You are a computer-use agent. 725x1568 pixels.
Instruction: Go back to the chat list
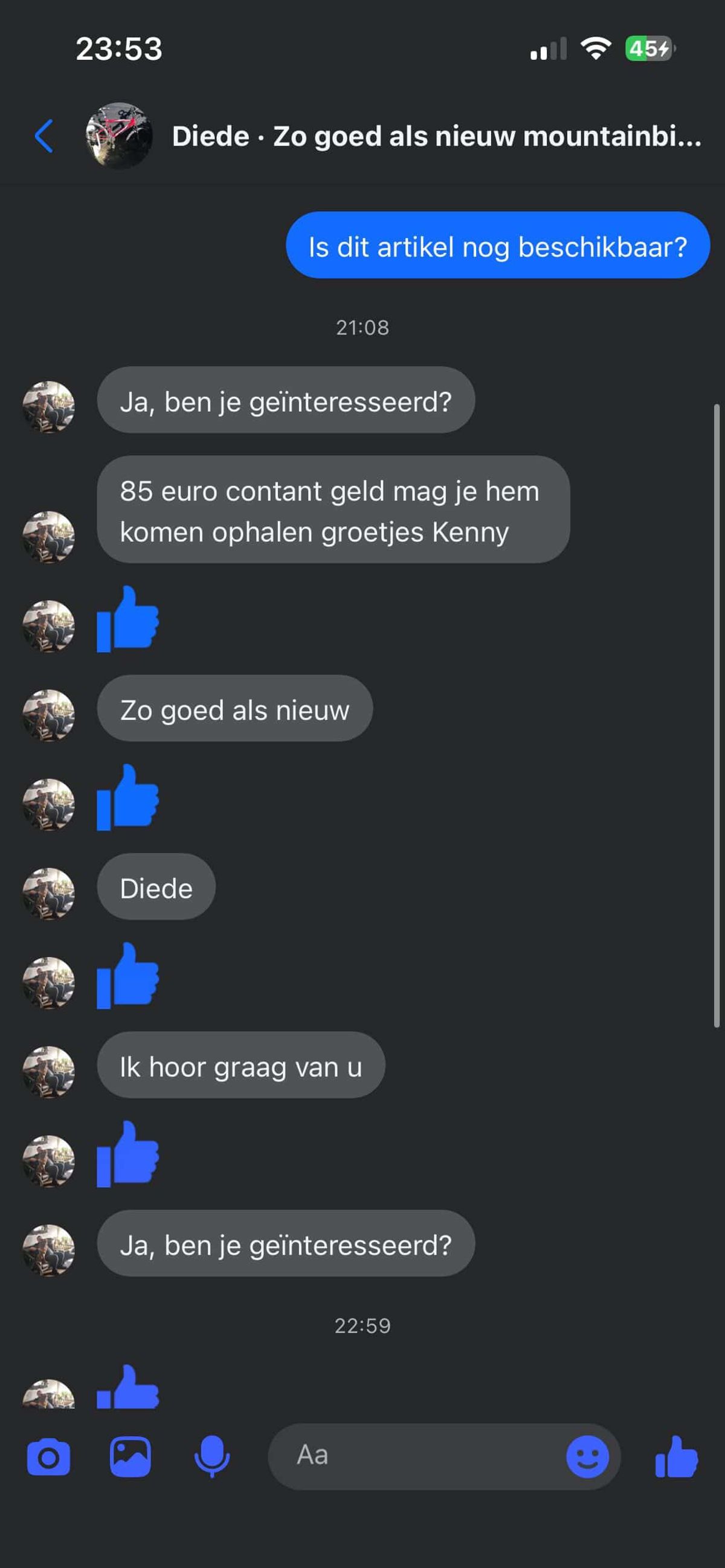point(44,136)
